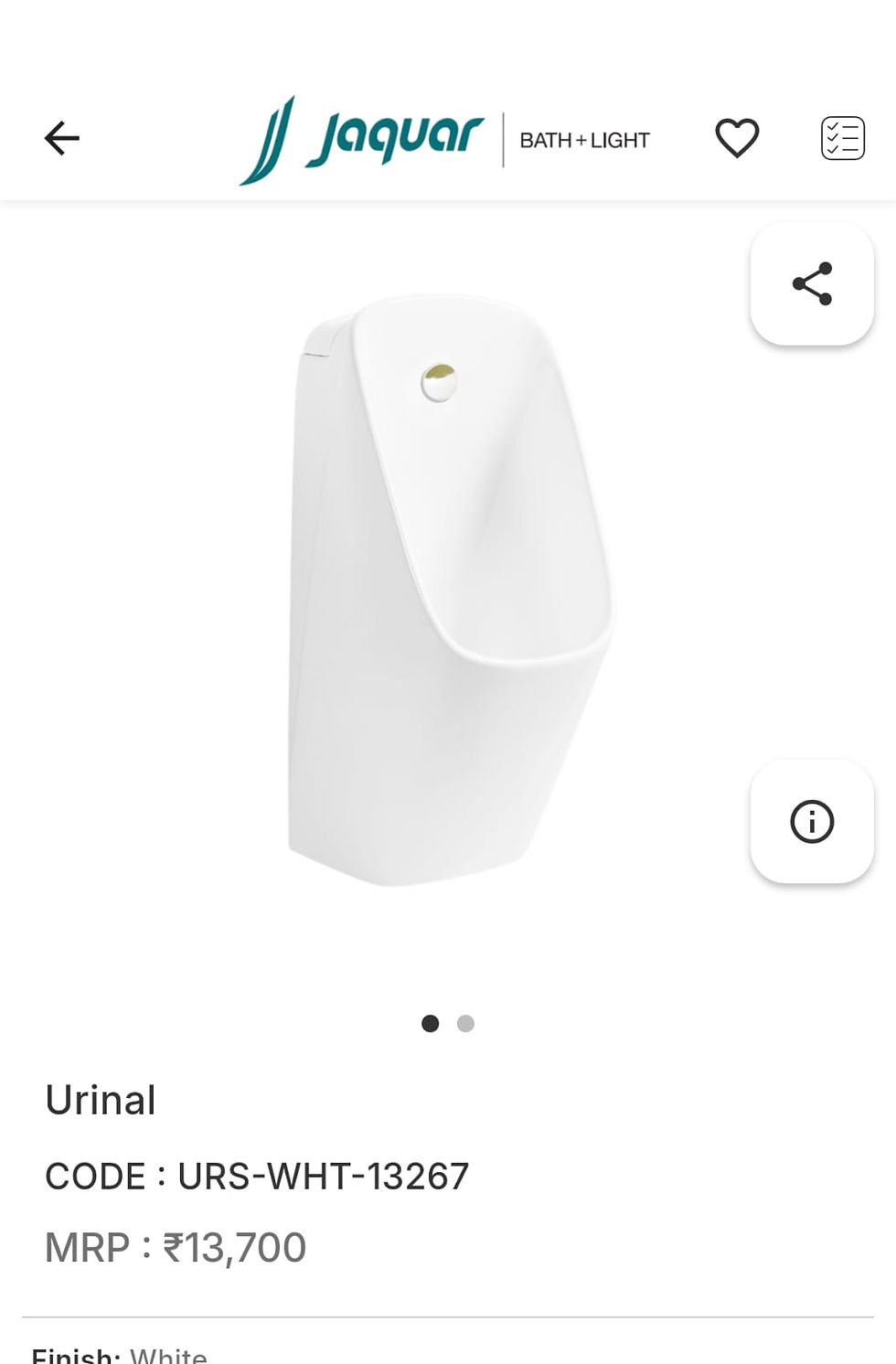896x1364 pixels.
Task: Add the urinal to the wishlist heart
Action: [737, 139]
